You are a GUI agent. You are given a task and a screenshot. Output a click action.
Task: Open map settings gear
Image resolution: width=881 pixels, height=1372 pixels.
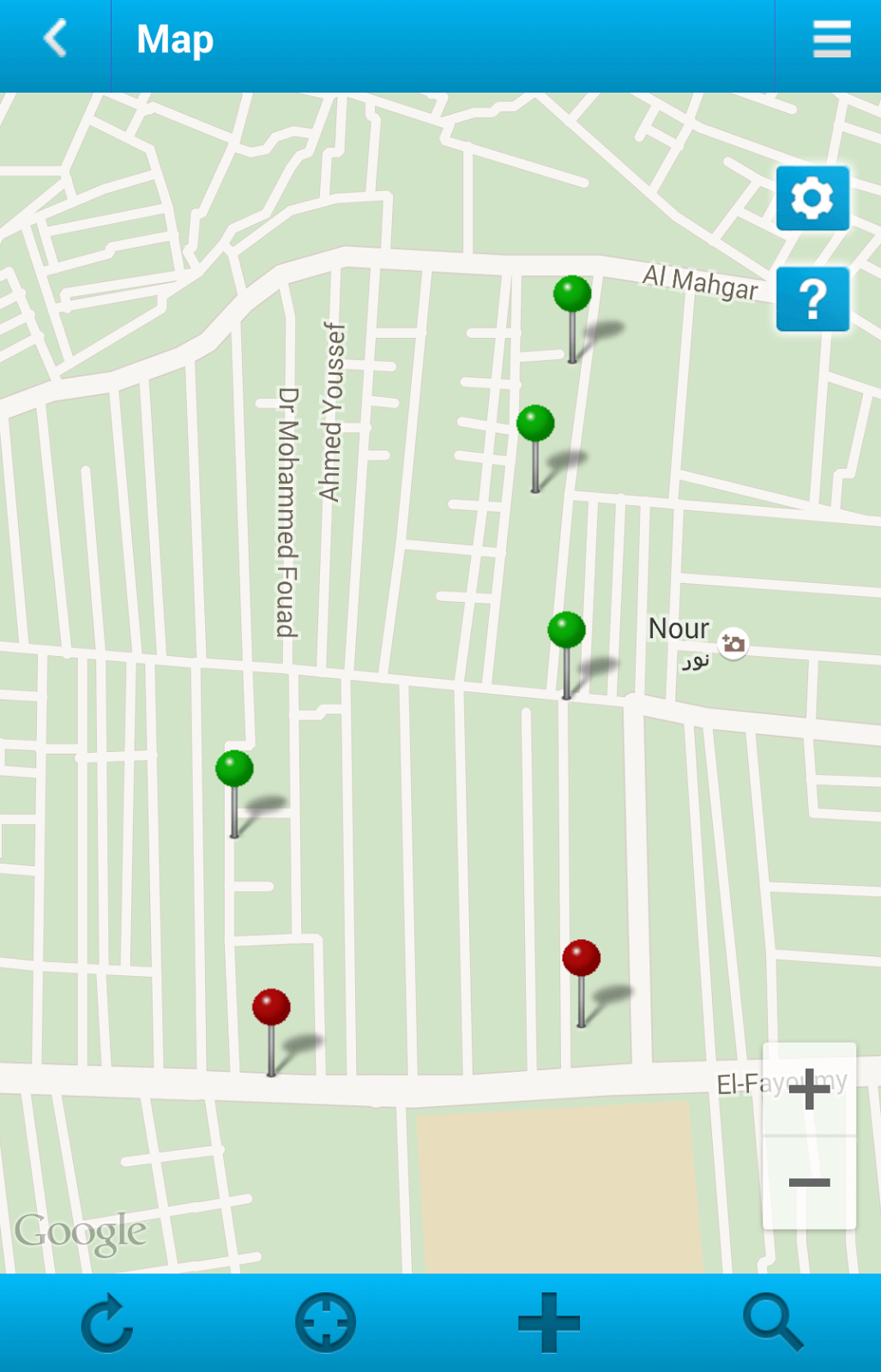tap(812, 199)
